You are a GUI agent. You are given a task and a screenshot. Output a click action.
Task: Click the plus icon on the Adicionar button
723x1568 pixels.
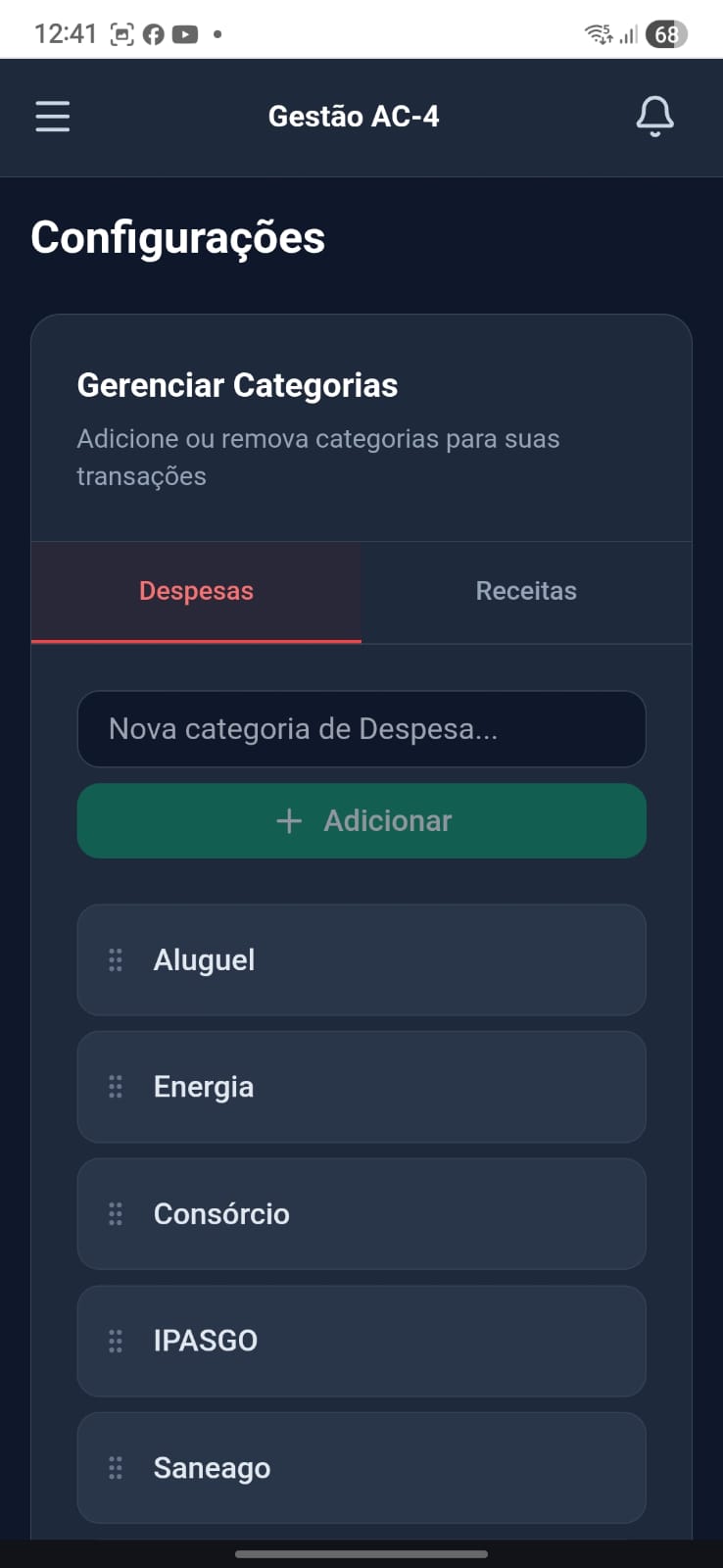click(289, 821)
